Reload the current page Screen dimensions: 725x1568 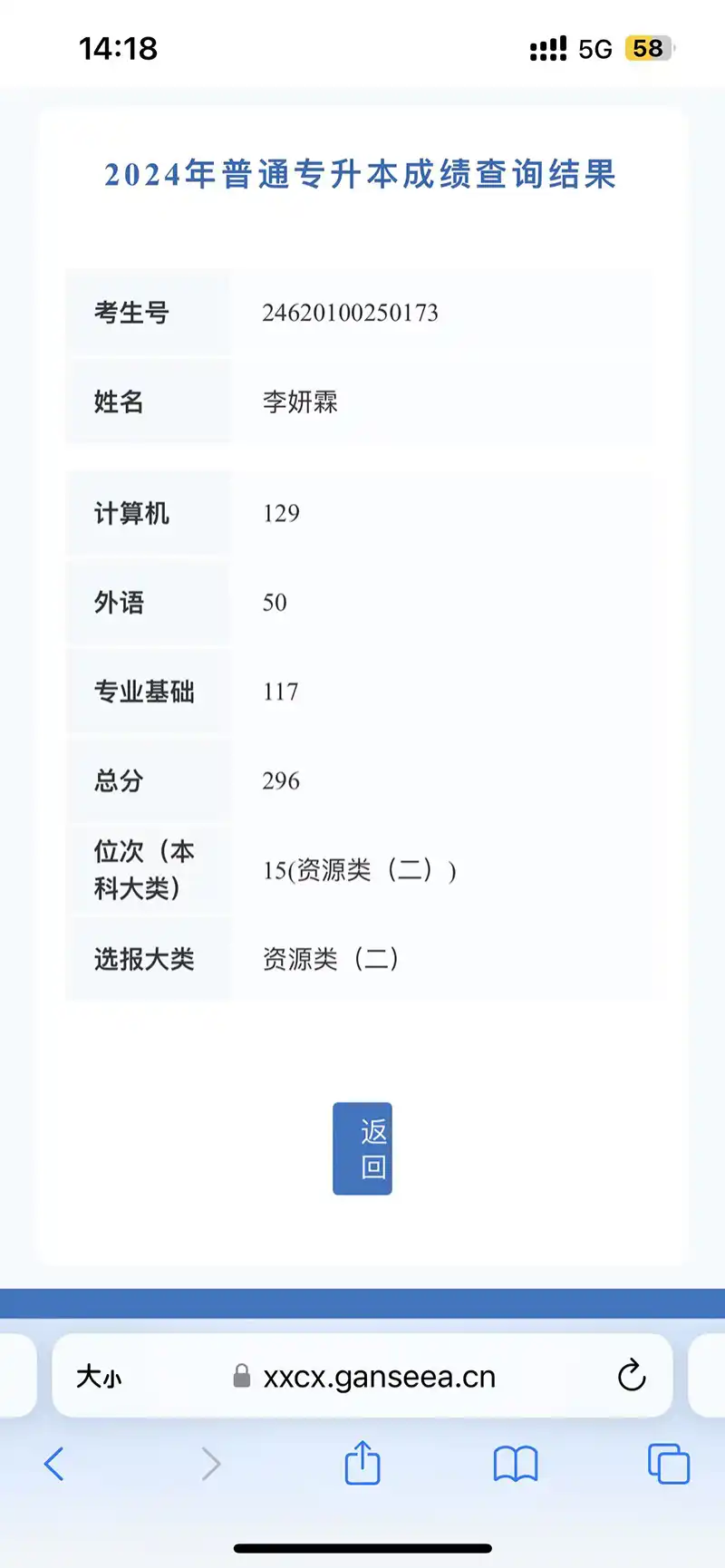pyautogui.click(x=631, y=1376)
